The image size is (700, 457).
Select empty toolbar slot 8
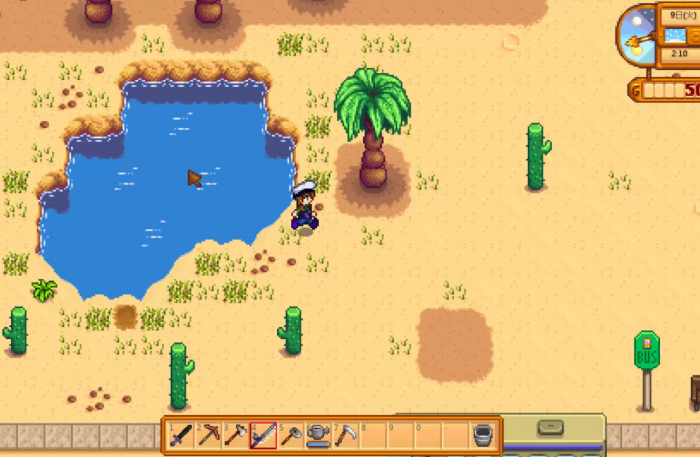[373, 435]
